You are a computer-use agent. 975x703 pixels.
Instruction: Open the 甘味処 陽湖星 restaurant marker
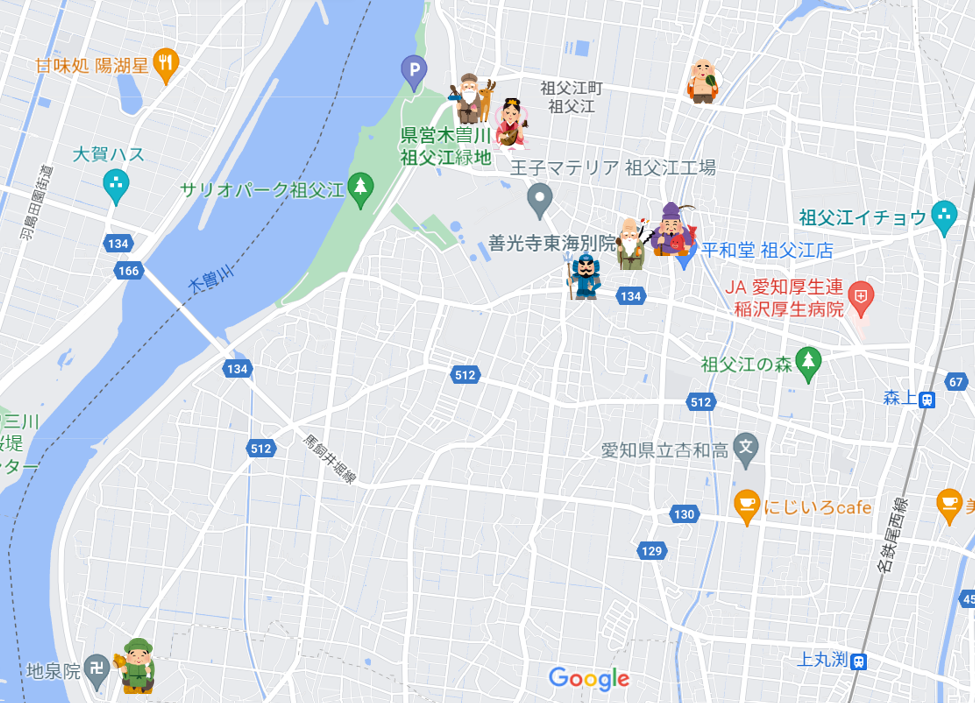point(166,65)
